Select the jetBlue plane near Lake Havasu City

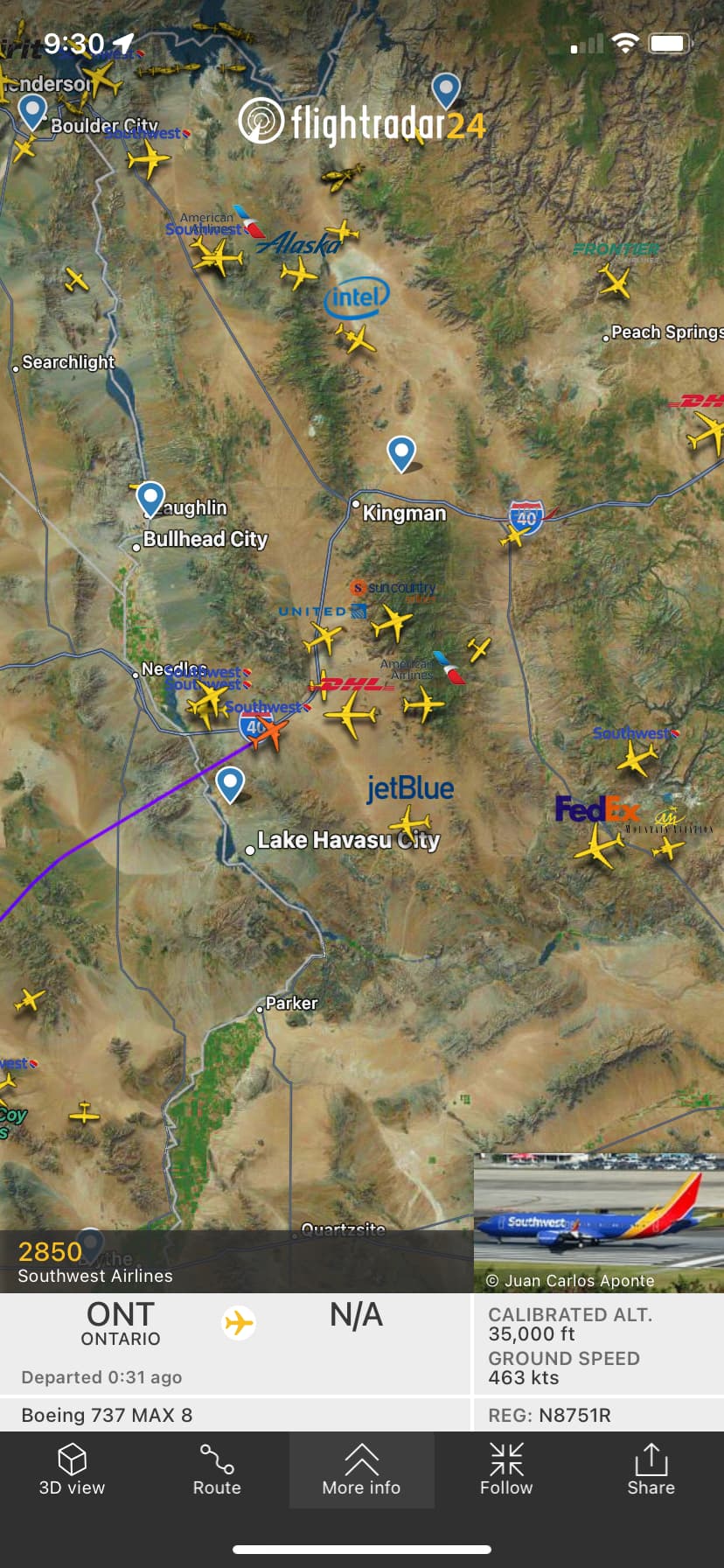pyautogui.click(x=410, y=823)
